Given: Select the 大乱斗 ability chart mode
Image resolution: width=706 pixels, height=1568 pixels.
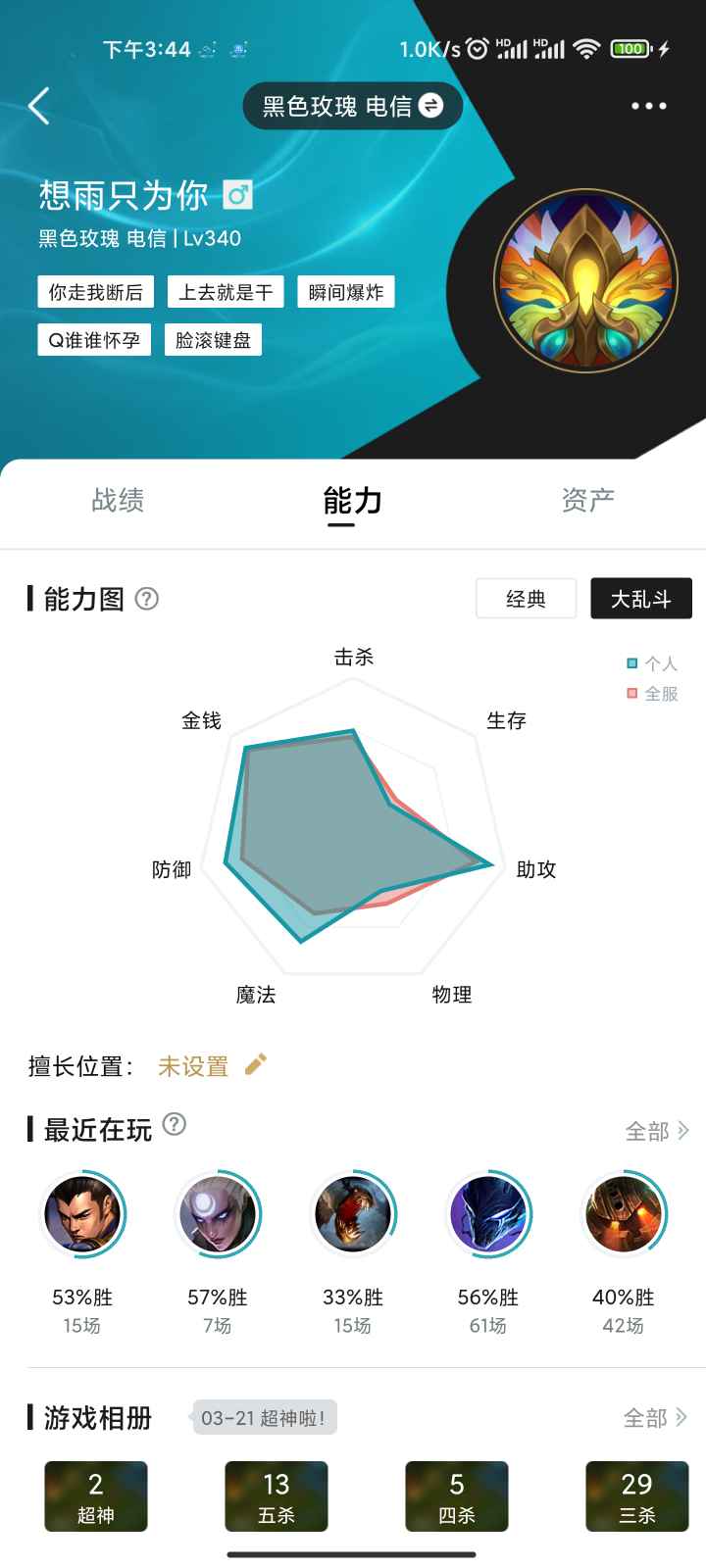Looking at the screenshot, I should click(x=641, y=599).
